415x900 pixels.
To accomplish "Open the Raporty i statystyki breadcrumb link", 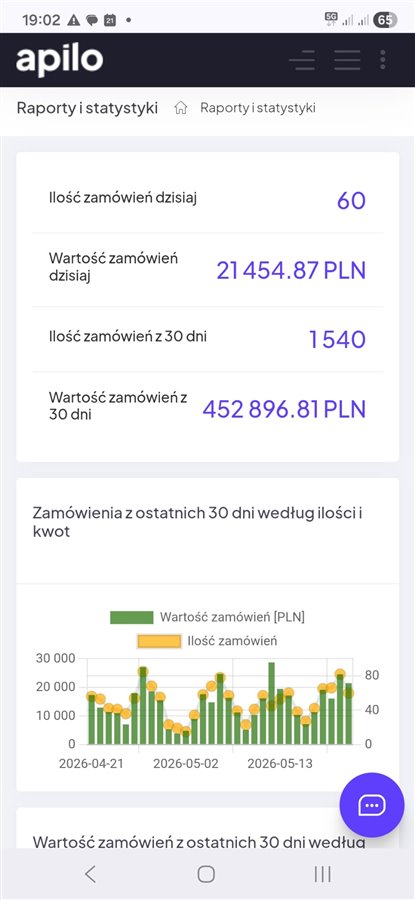I will 258,108.
